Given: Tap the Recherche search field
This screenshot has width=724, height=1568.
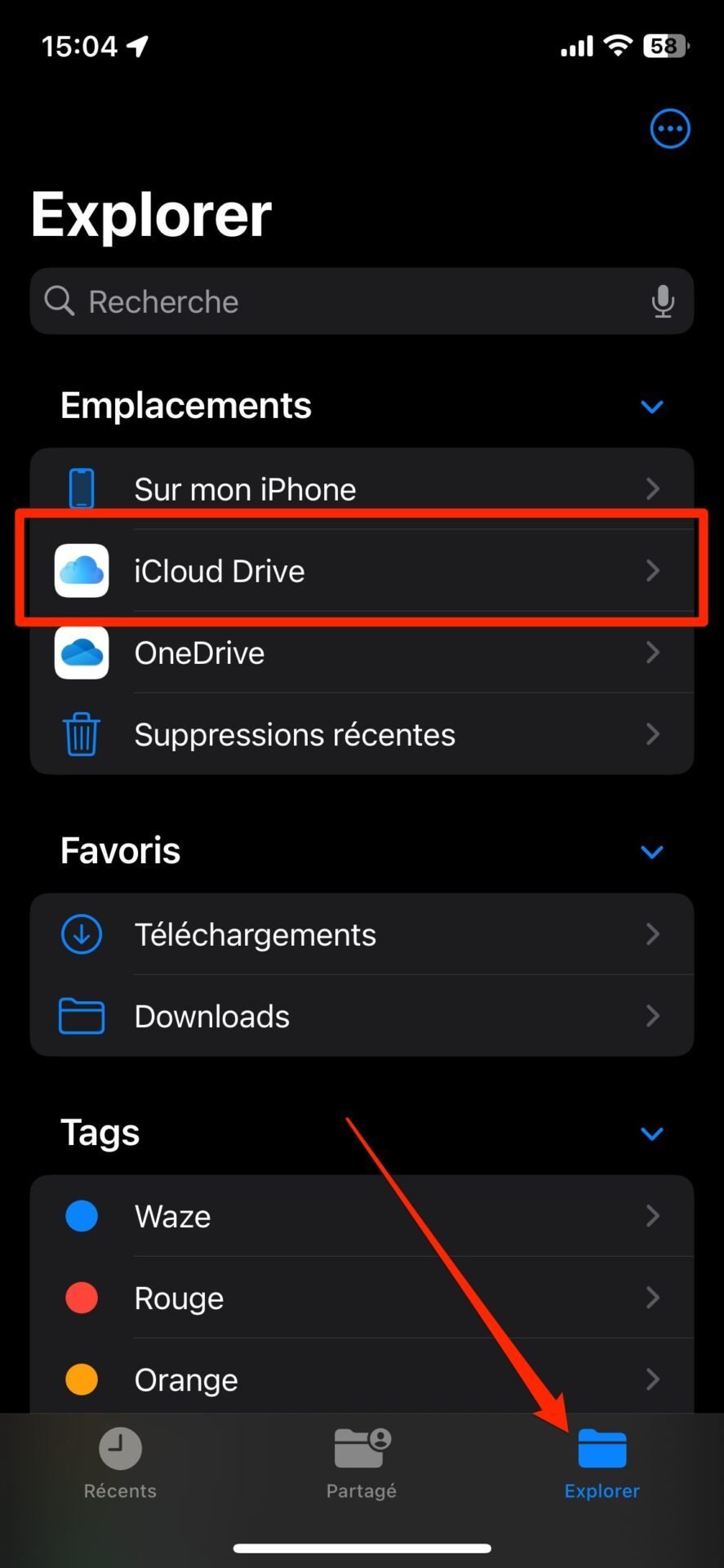Looking at the screenshot, I should pos(362,301).
